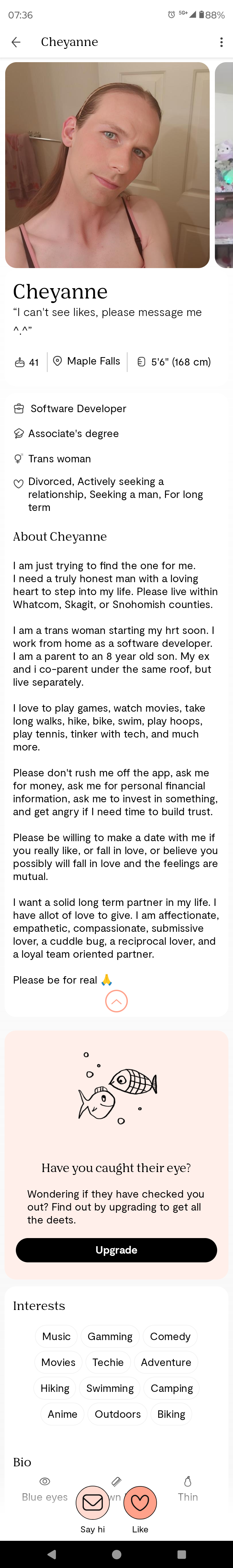View Cheyanne's main profile photo

(107, 165)
